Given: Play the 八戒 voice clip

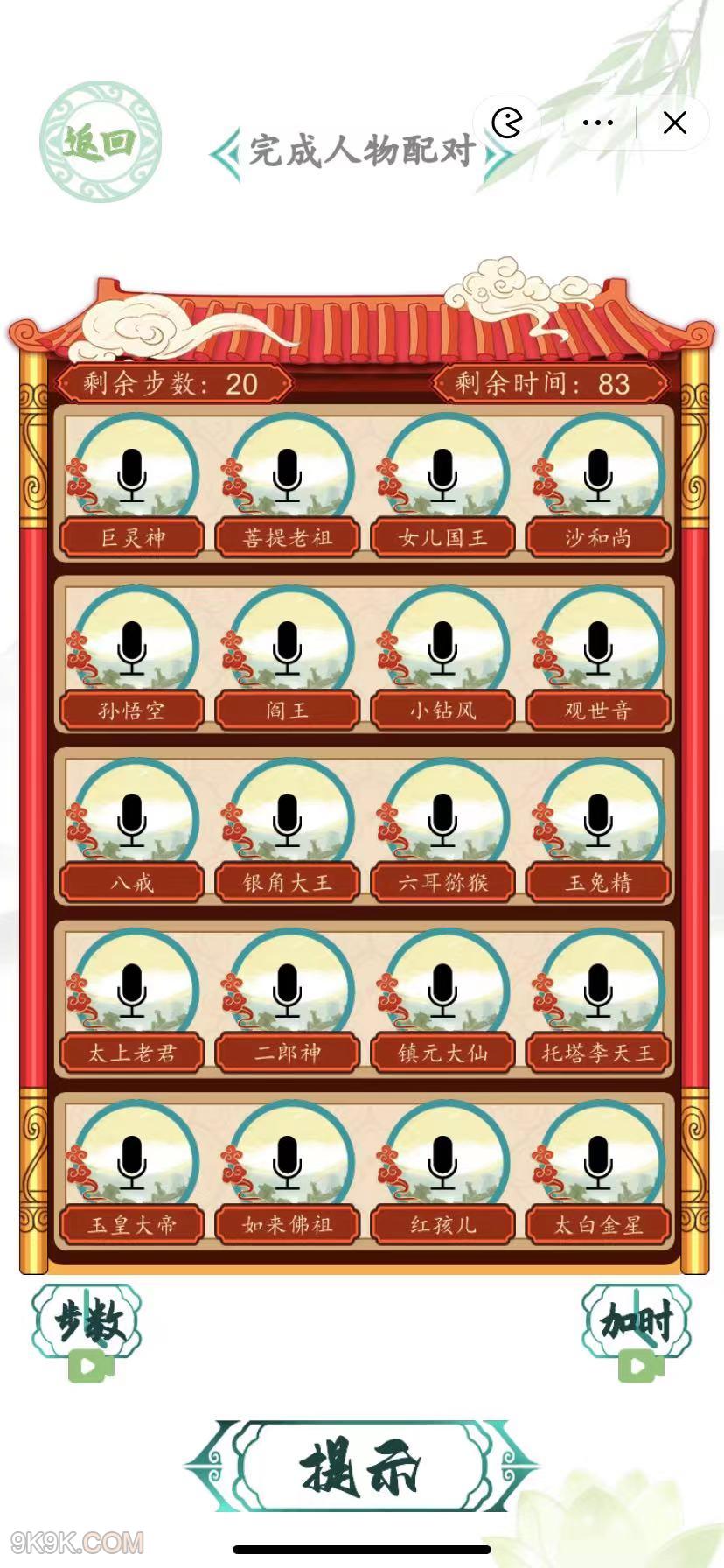Looking at the screenshot, I should tap(132, 819).
